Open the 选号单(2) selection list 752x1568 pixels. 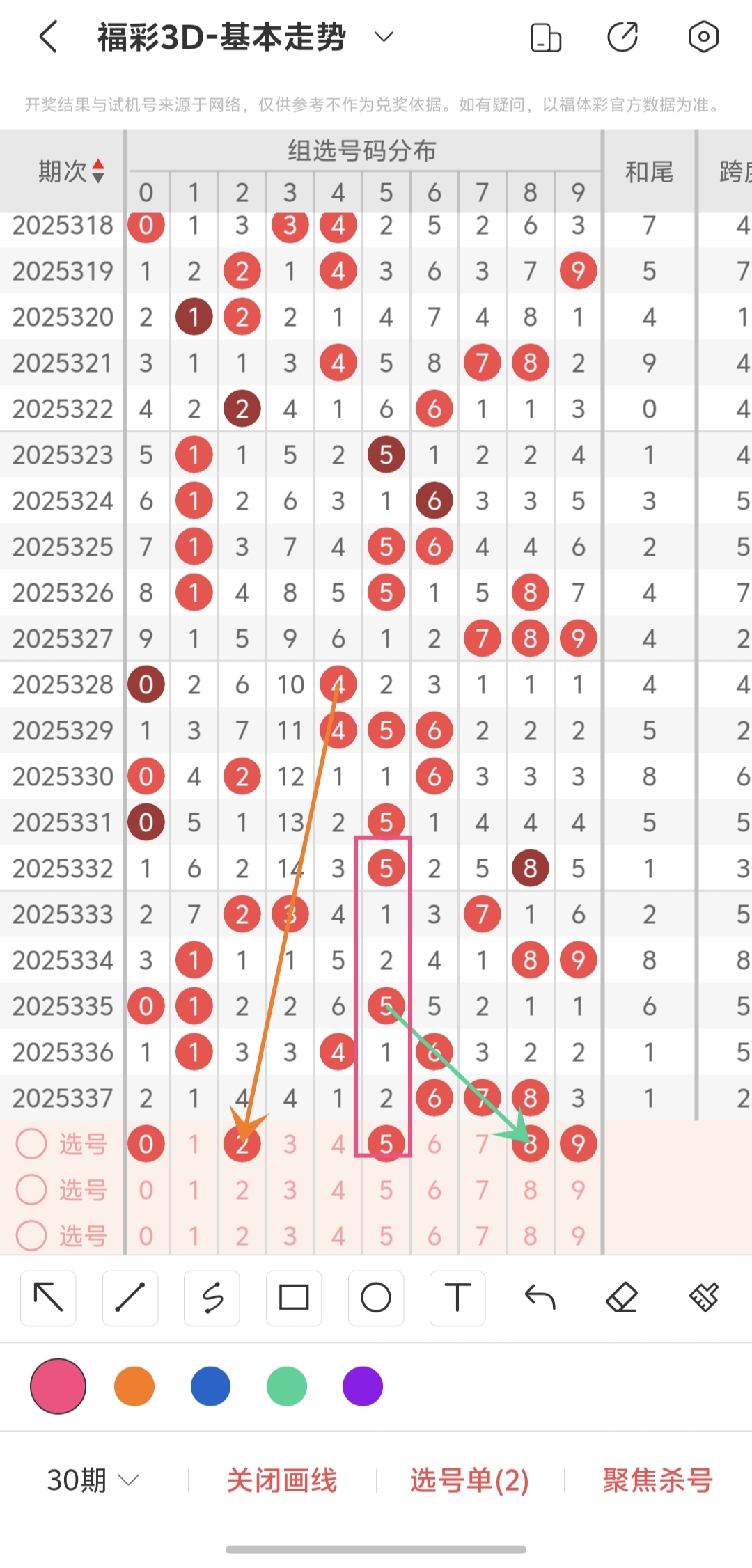coord(470,1481)
